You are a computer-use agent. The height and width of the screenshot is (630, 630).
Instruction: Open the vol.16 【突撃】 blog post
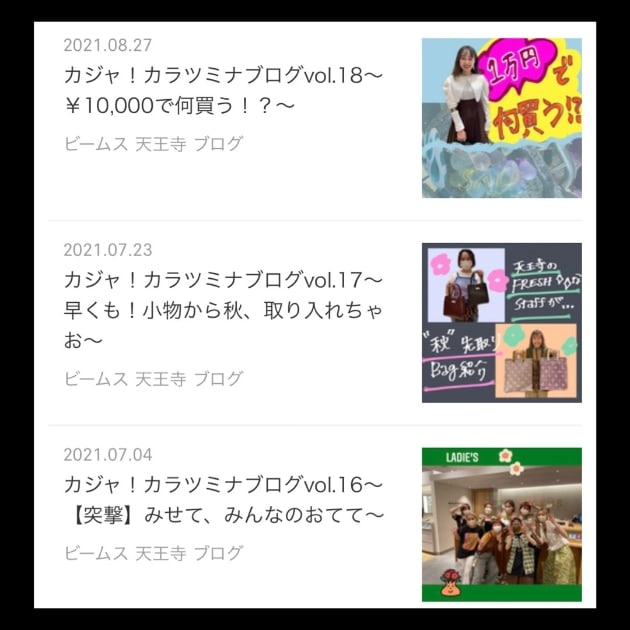(x=223, y=500)
